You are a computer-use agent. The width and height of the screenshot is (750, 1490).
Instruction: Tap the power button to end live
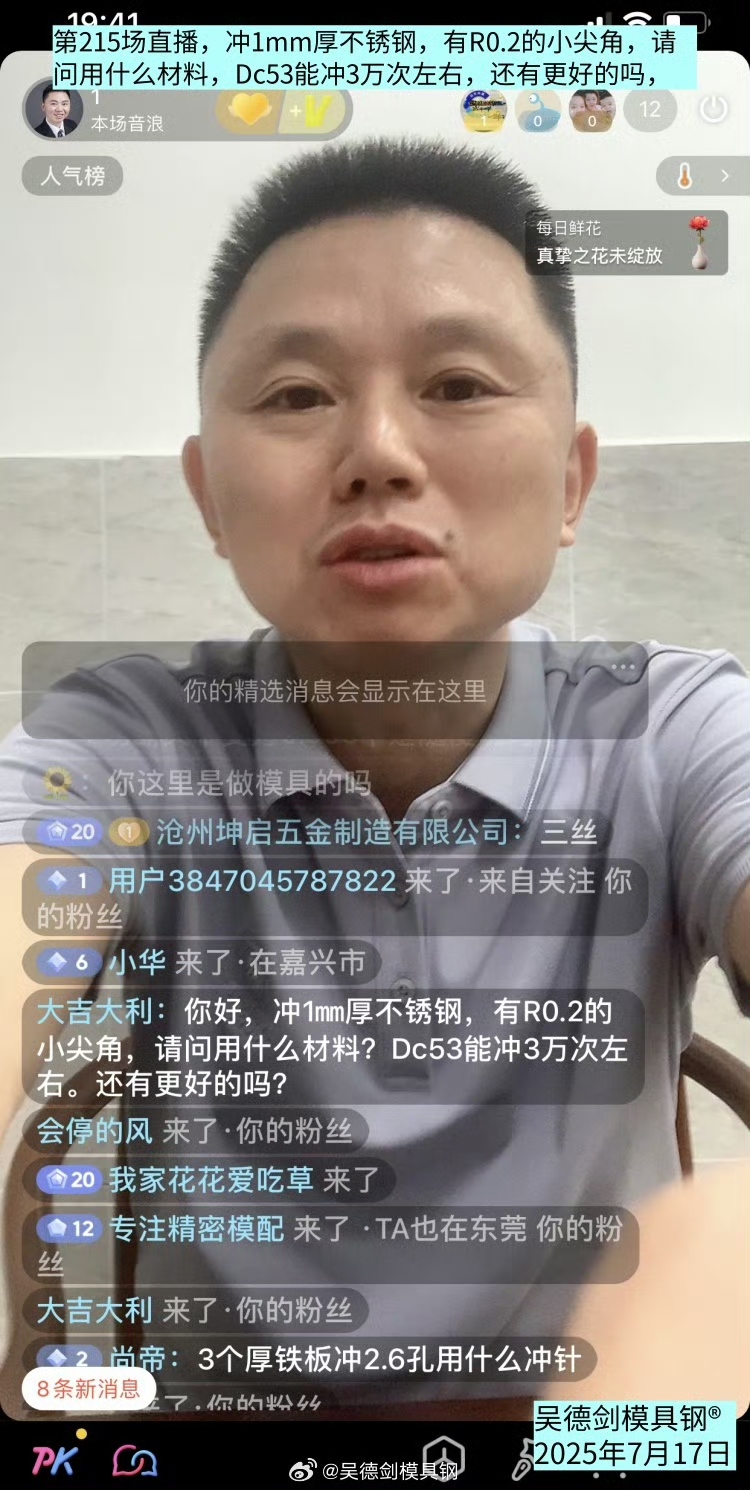[713, 109]
